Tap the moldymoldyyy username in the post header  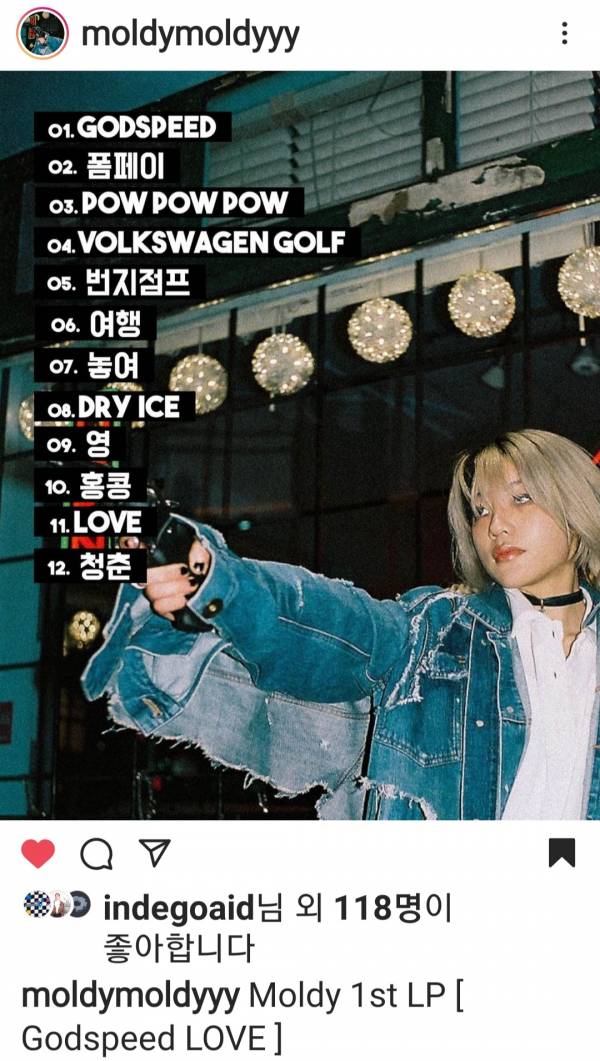tap(190, 35)
